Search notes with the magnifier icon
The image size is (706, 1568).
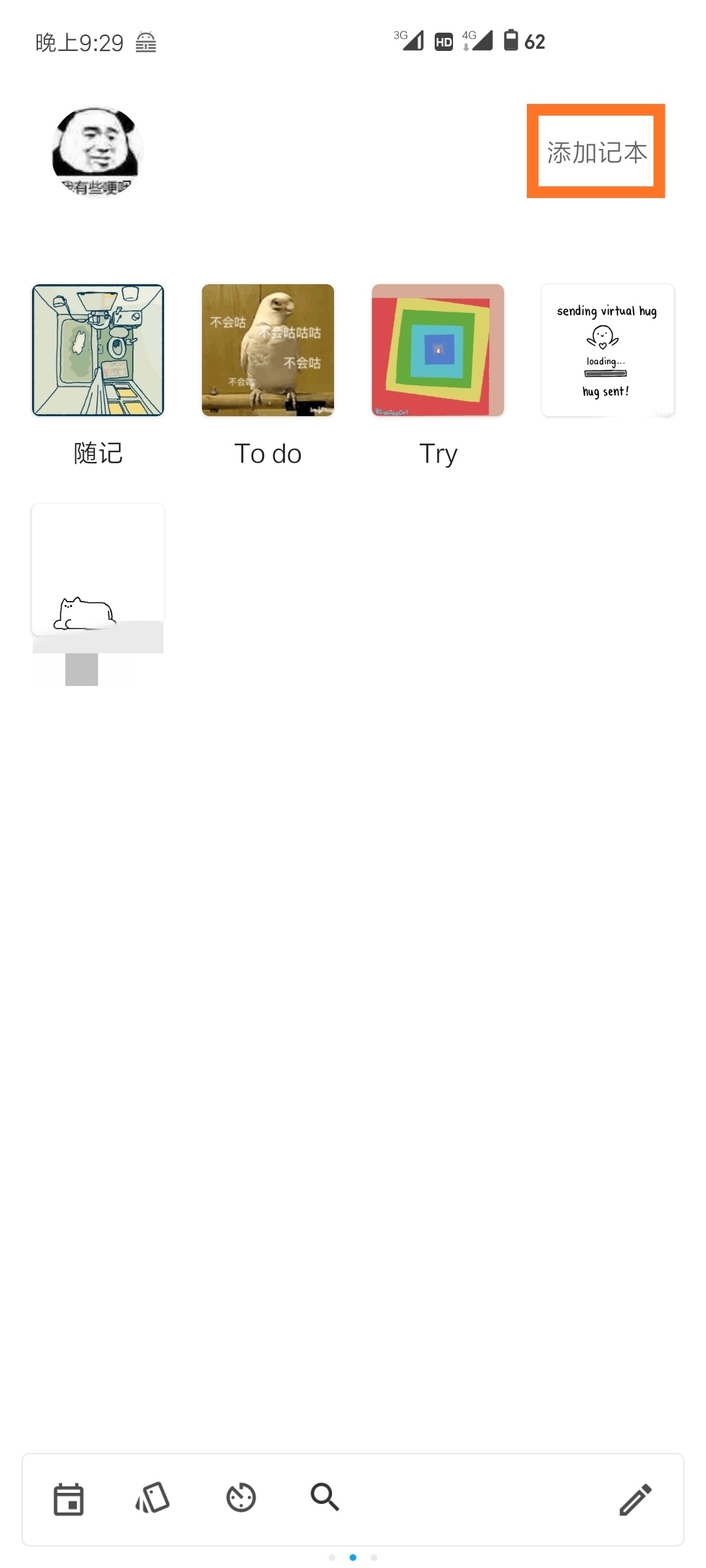324,1496
